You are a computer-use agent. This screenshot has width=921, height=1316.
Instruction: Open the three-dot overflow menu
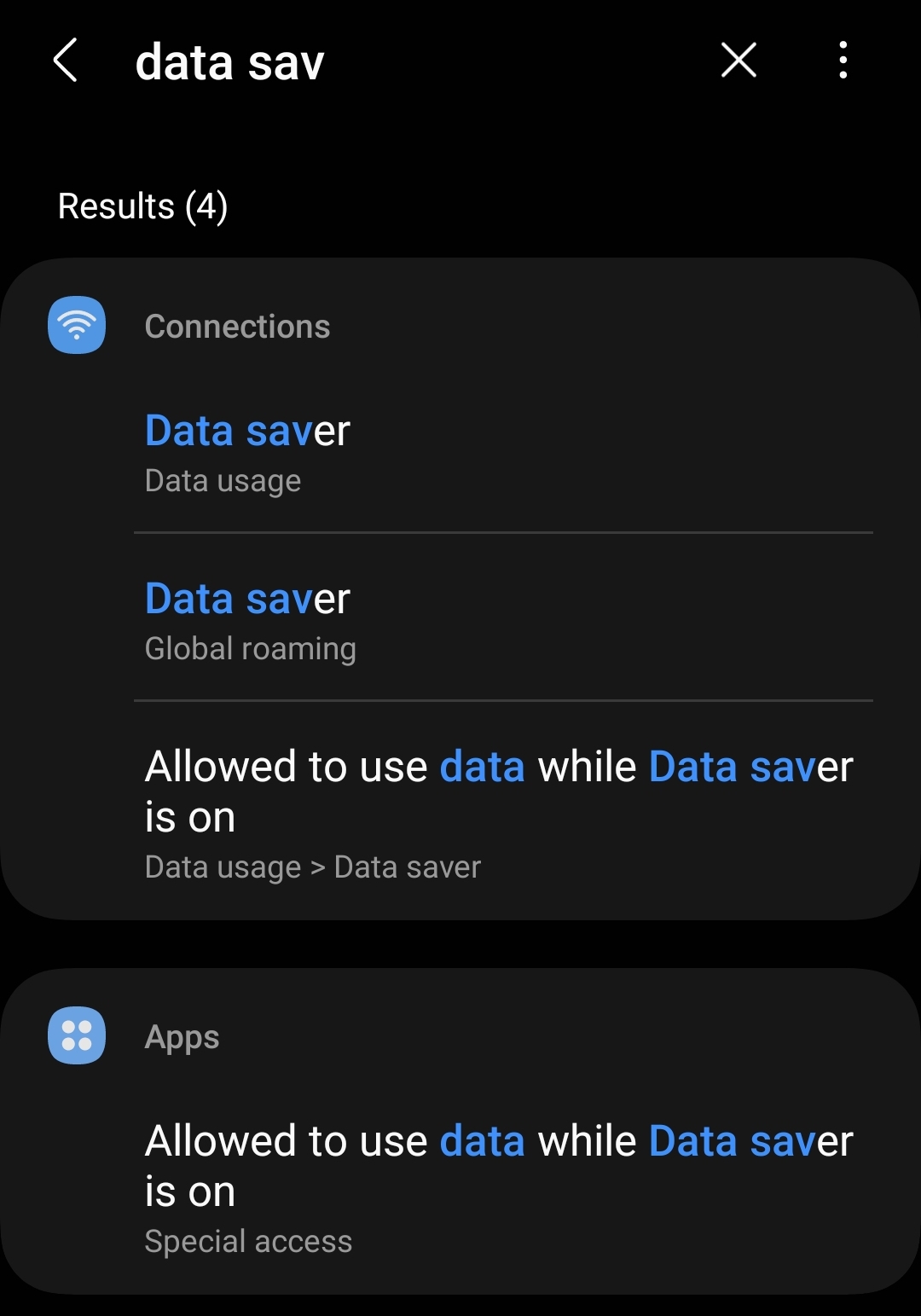point(843,61)
